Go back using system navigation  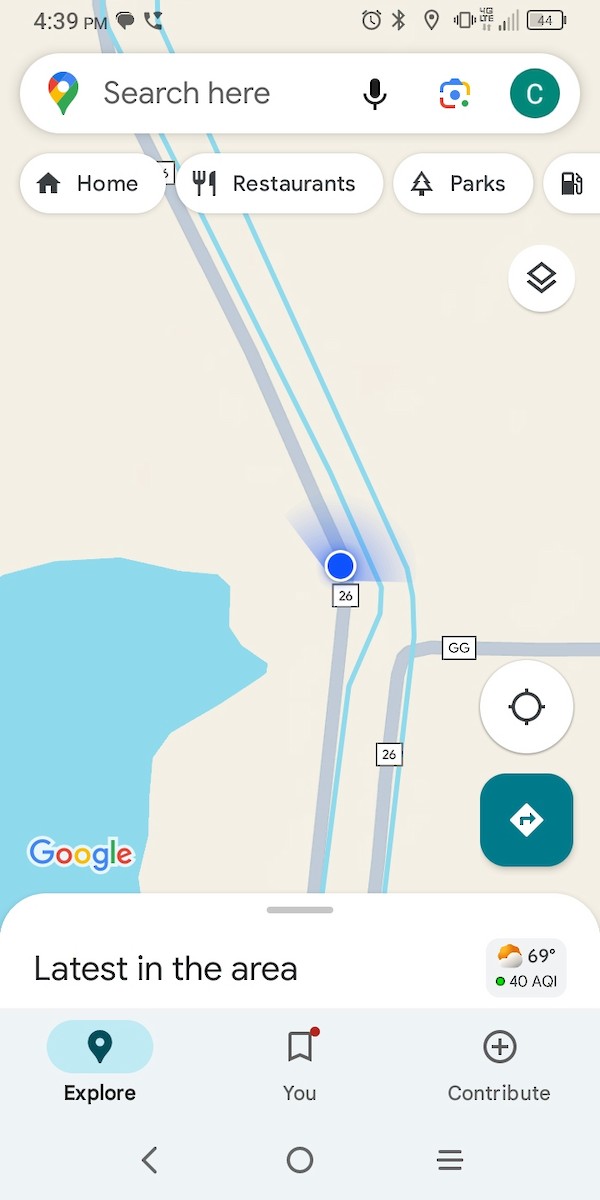[x=150, y=1160]
